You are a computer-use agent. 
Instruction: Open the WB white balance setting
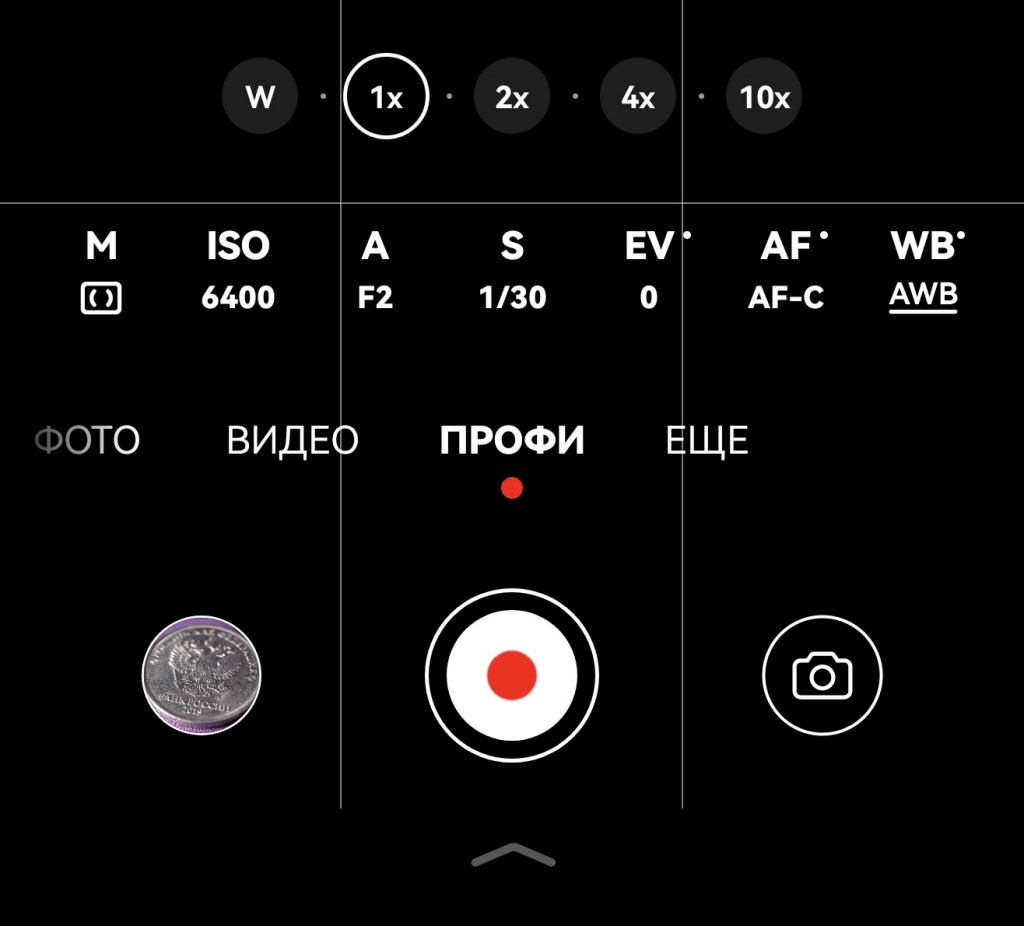tap(924, 270)
